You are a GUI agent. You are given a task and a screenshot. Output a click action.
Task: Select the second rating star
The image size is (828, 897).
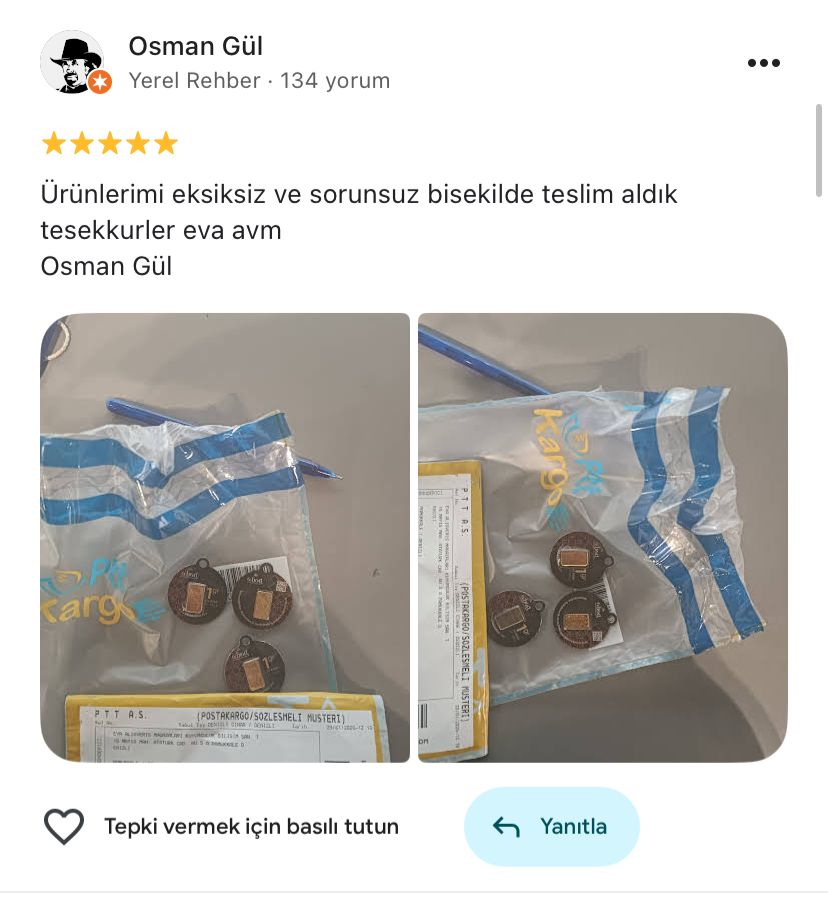82,143
